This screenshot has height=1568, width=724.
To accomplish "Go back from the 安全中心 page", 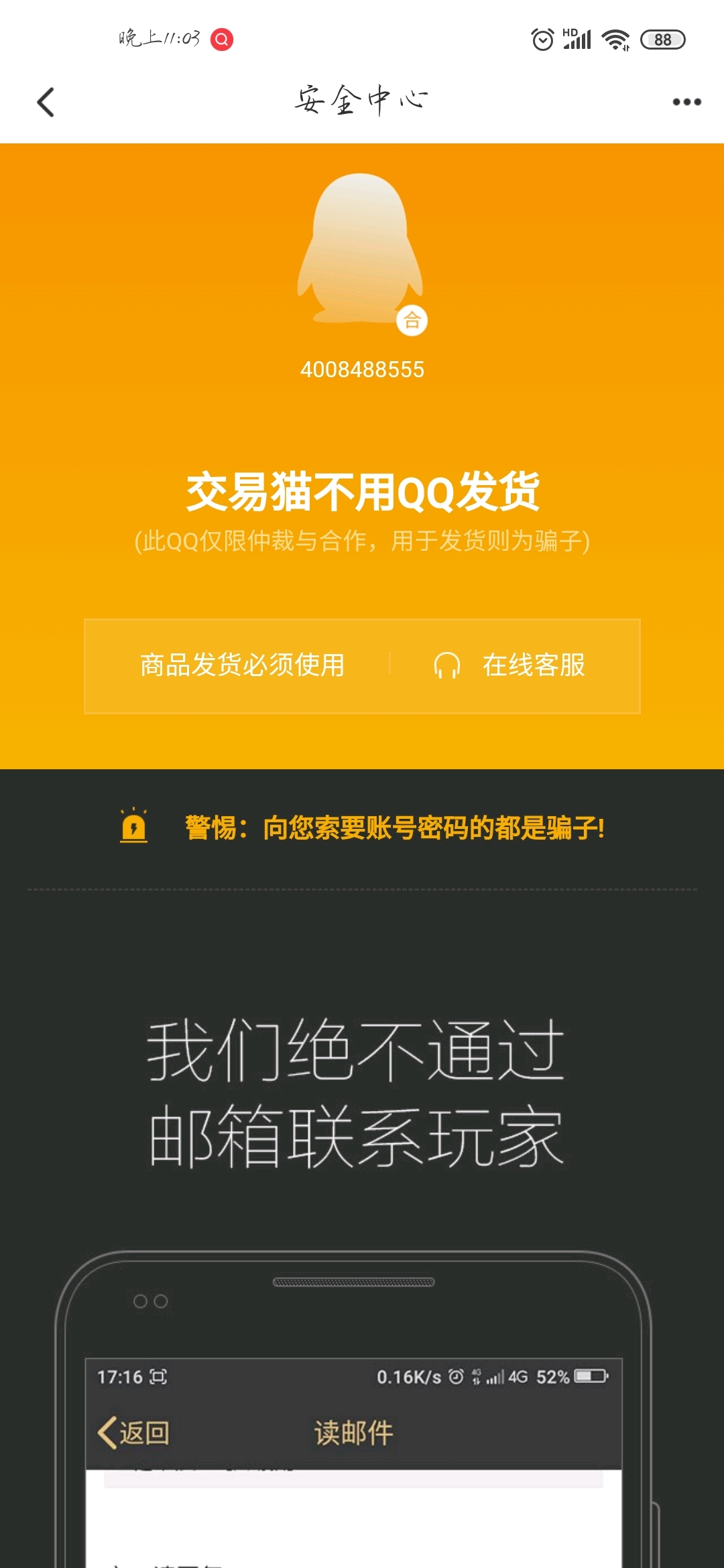I will point(46,103).
